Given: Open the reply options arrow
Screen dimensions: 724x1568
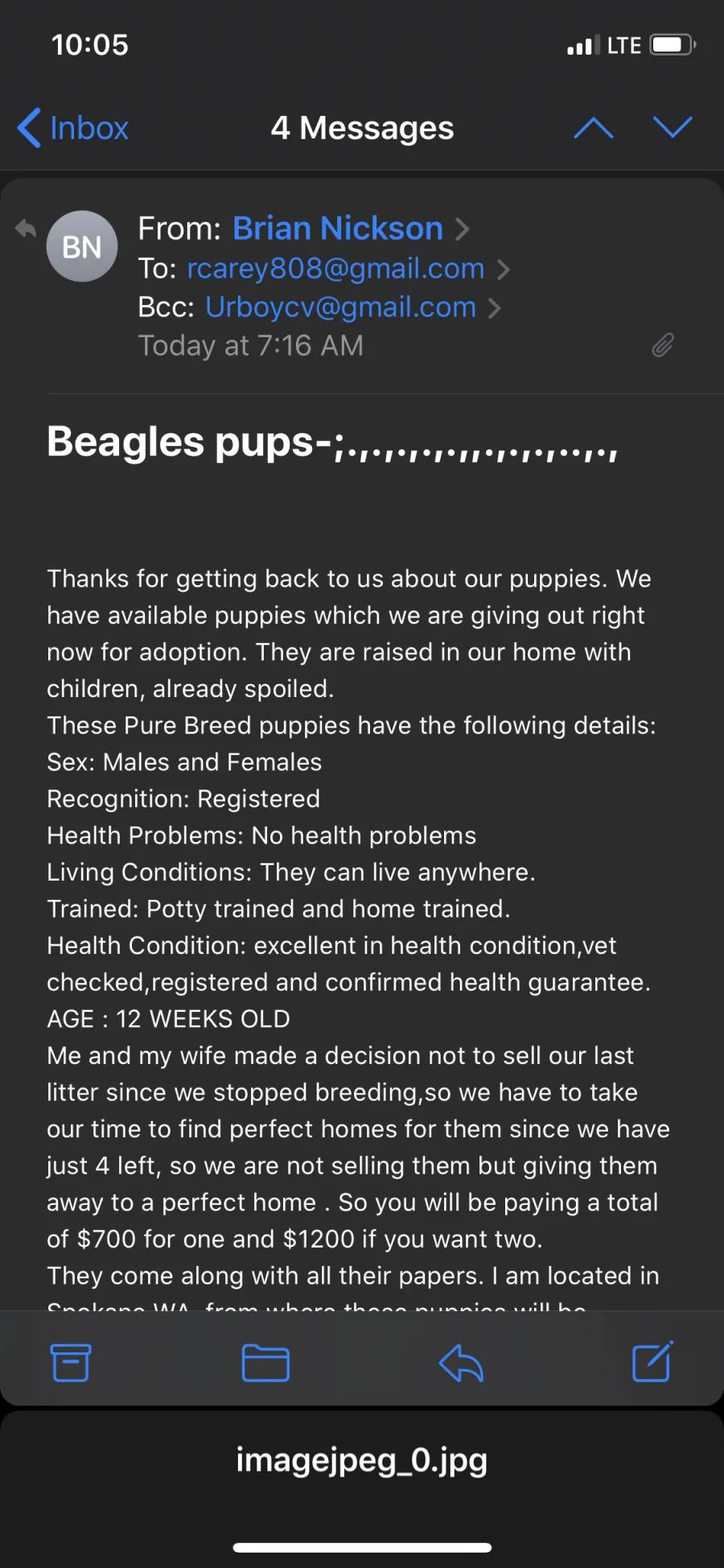Looking at the screenshot, I should coord(461,1363).
